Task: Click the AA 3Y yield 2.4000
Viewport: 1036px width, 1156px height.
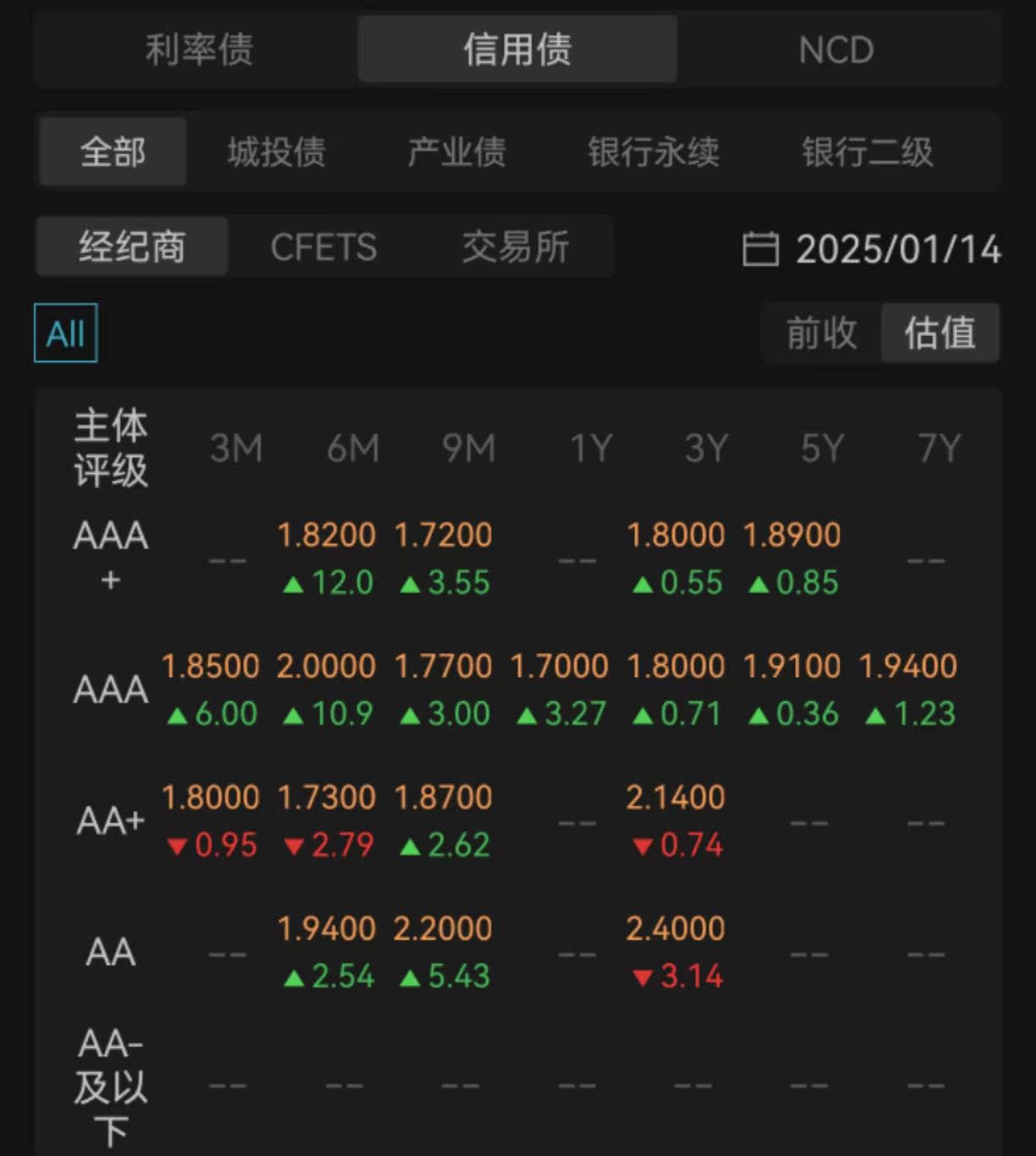Action: point(675,928)
